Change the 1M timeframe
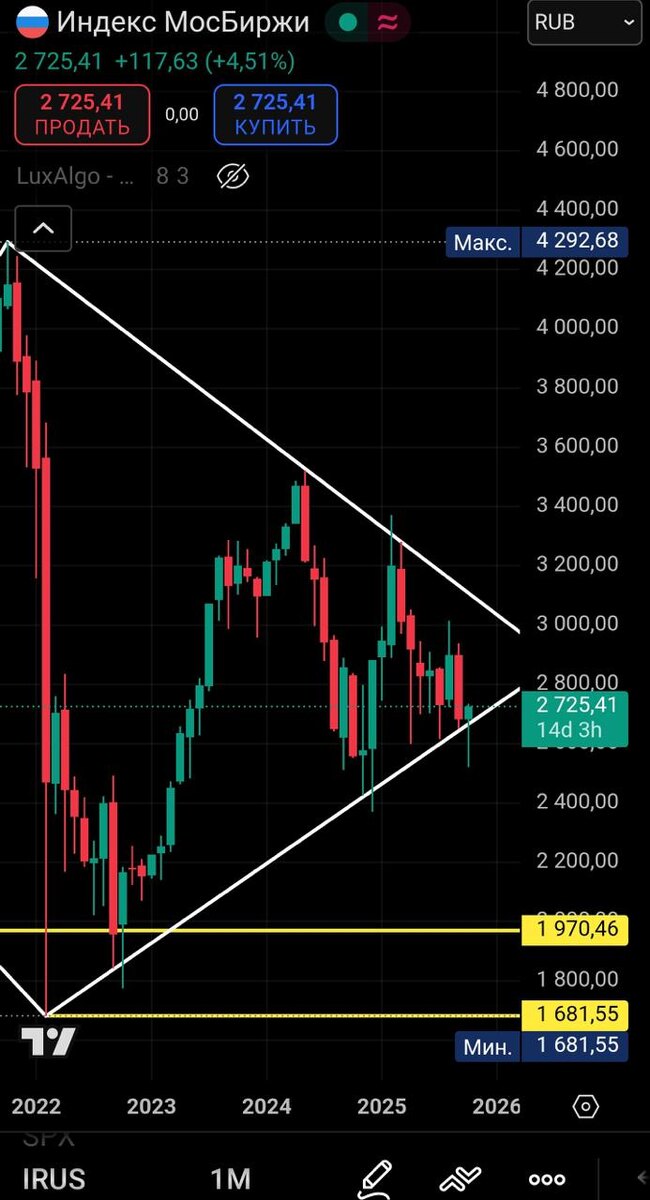 (x=230, y=1178)
